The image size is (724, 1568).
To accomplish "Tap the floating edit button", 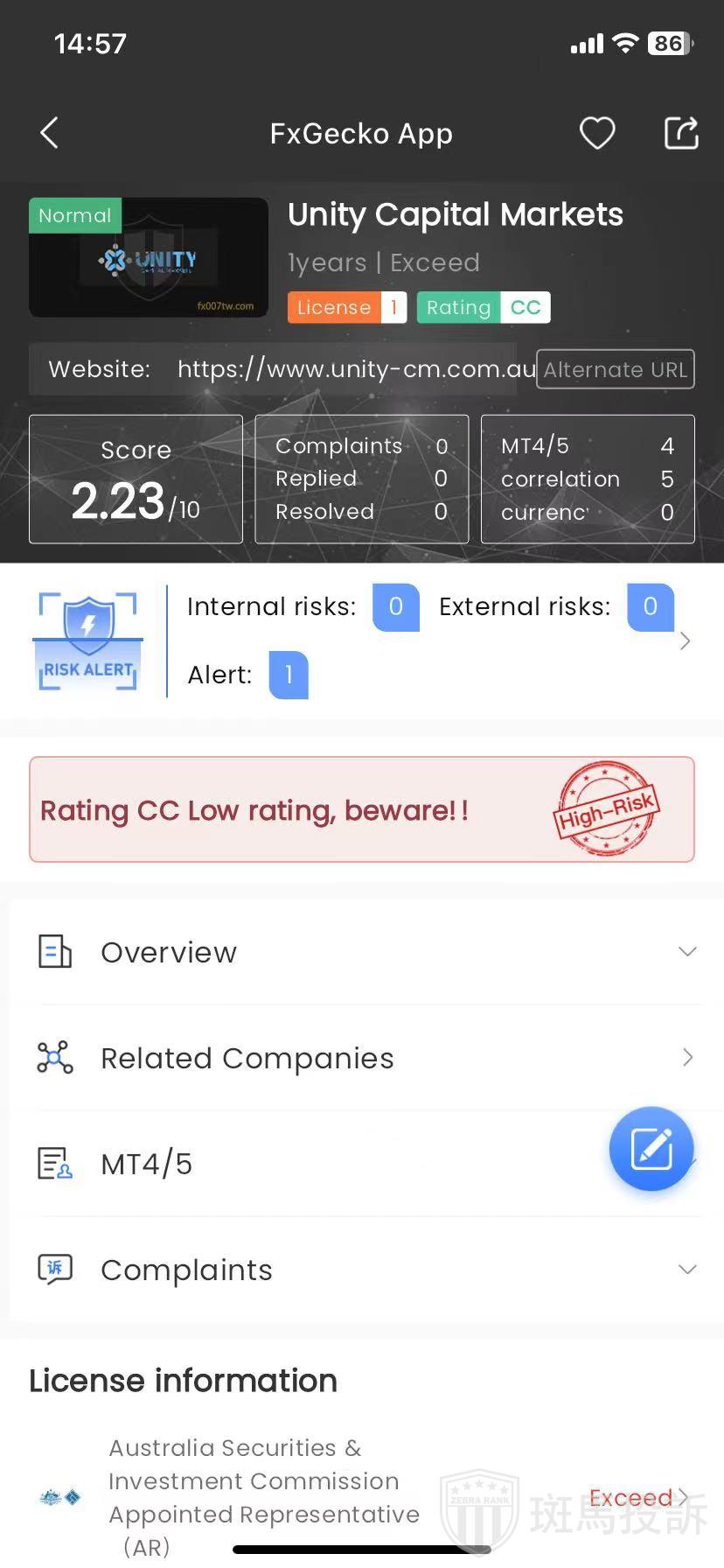I will (x=651, y=1149).
